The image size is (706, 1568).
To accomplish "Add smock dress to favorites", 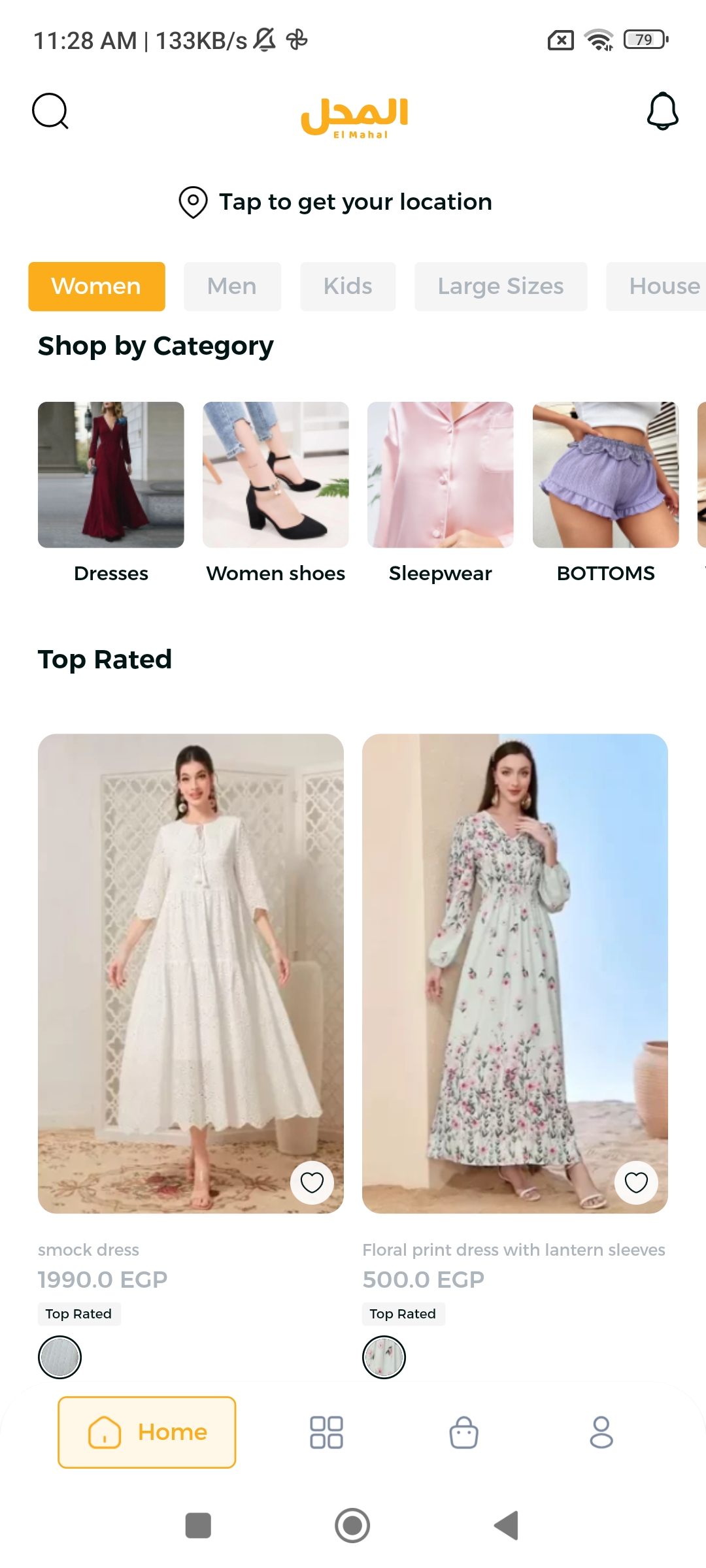I will (x=312, y=1182).
